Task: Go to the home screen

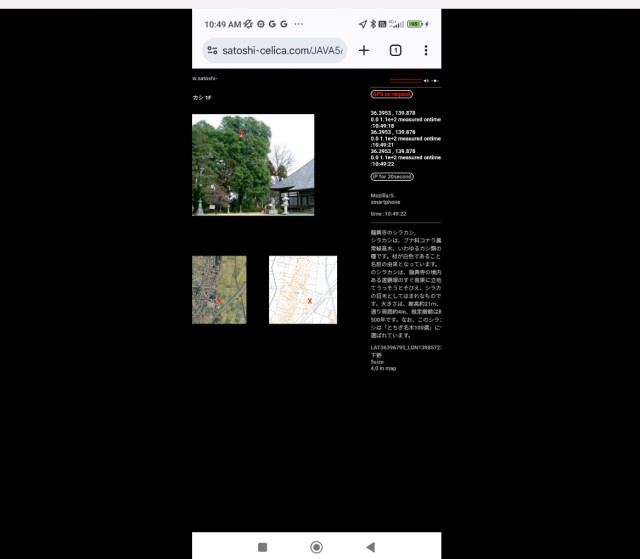Action: click(x=316, y=547)
